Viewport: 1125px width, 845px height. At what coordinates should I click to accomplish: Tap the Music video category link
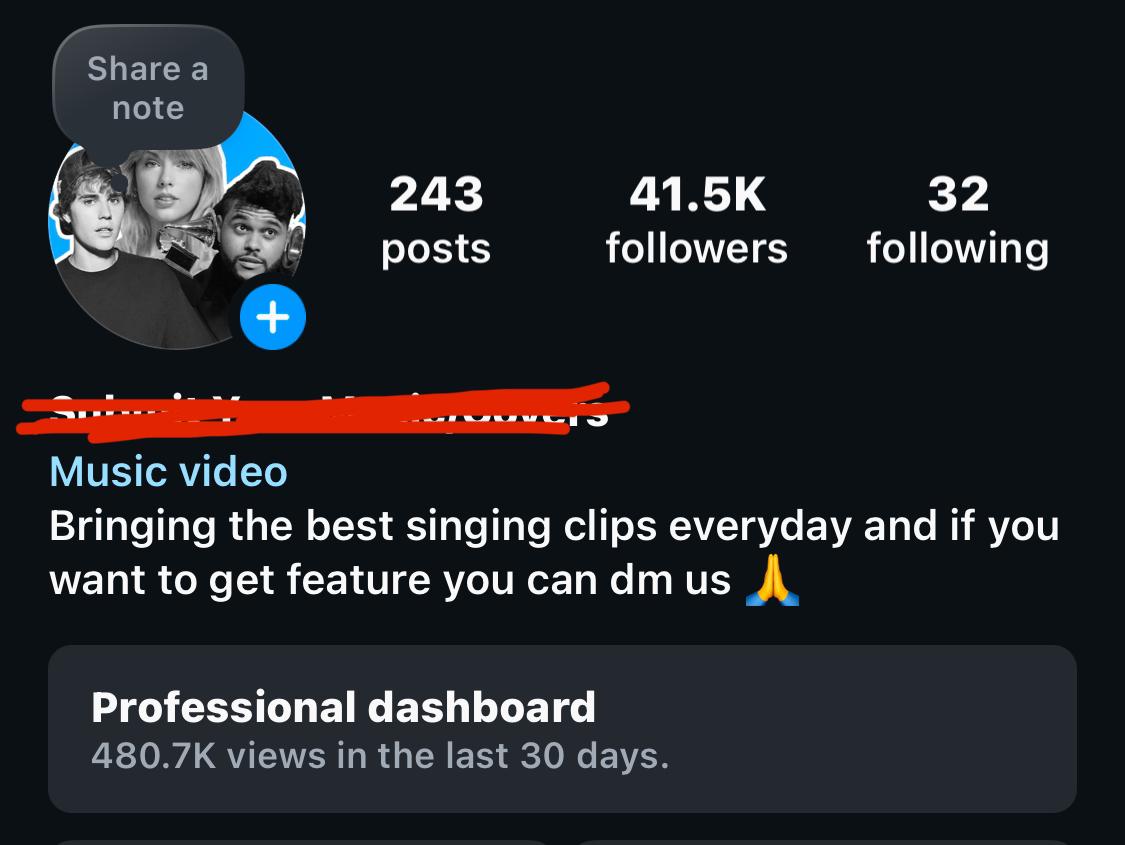click(x=168, y=471)
